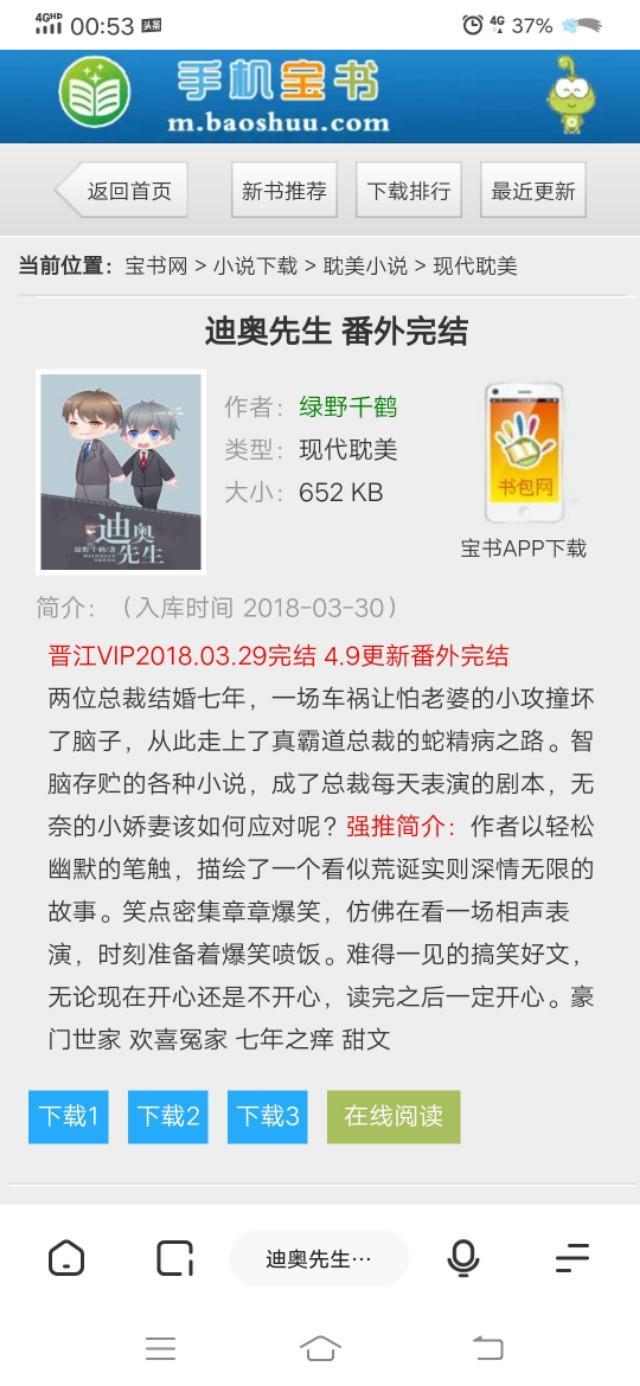Screen dimensions: 640x1386
Task: Open browser tabs switcher
Action: (x=175, y=1258)
